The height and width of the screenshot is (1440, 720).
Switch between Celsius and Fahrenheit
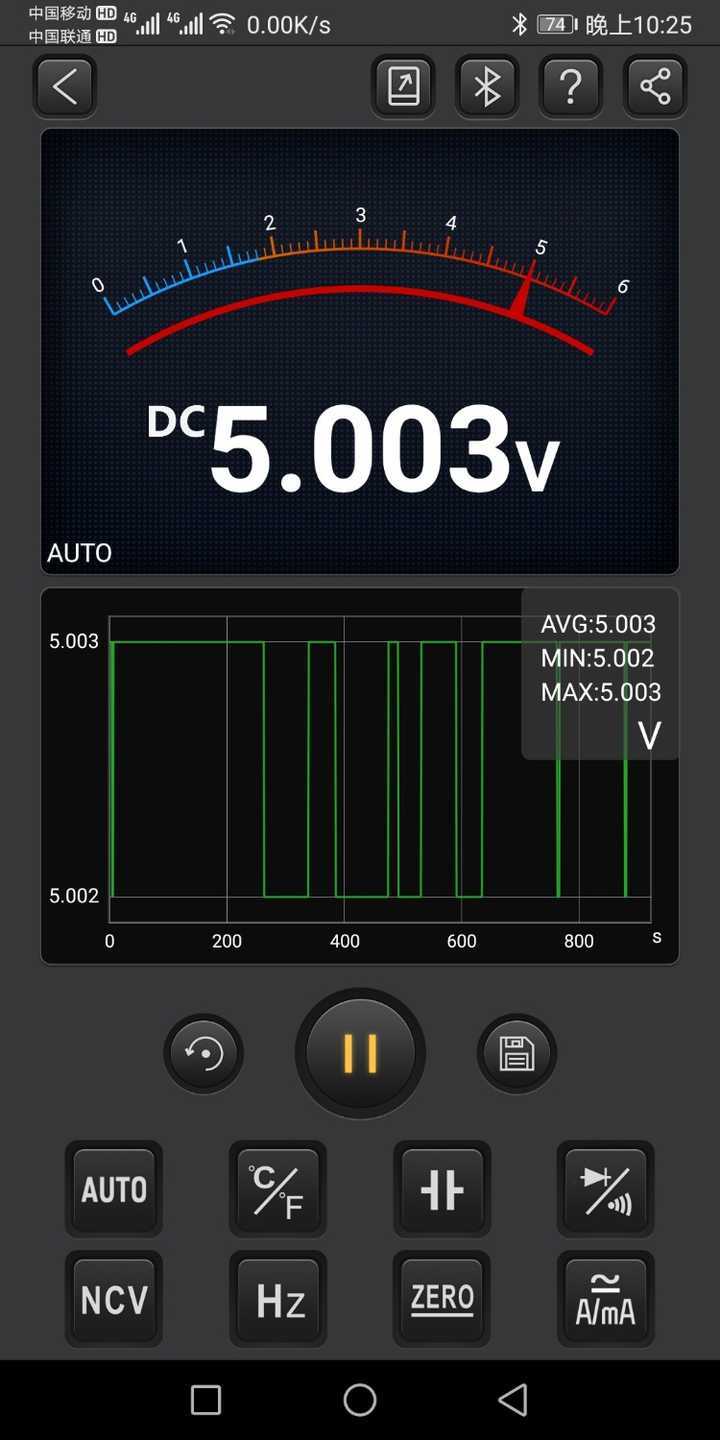pos(277,1189)
